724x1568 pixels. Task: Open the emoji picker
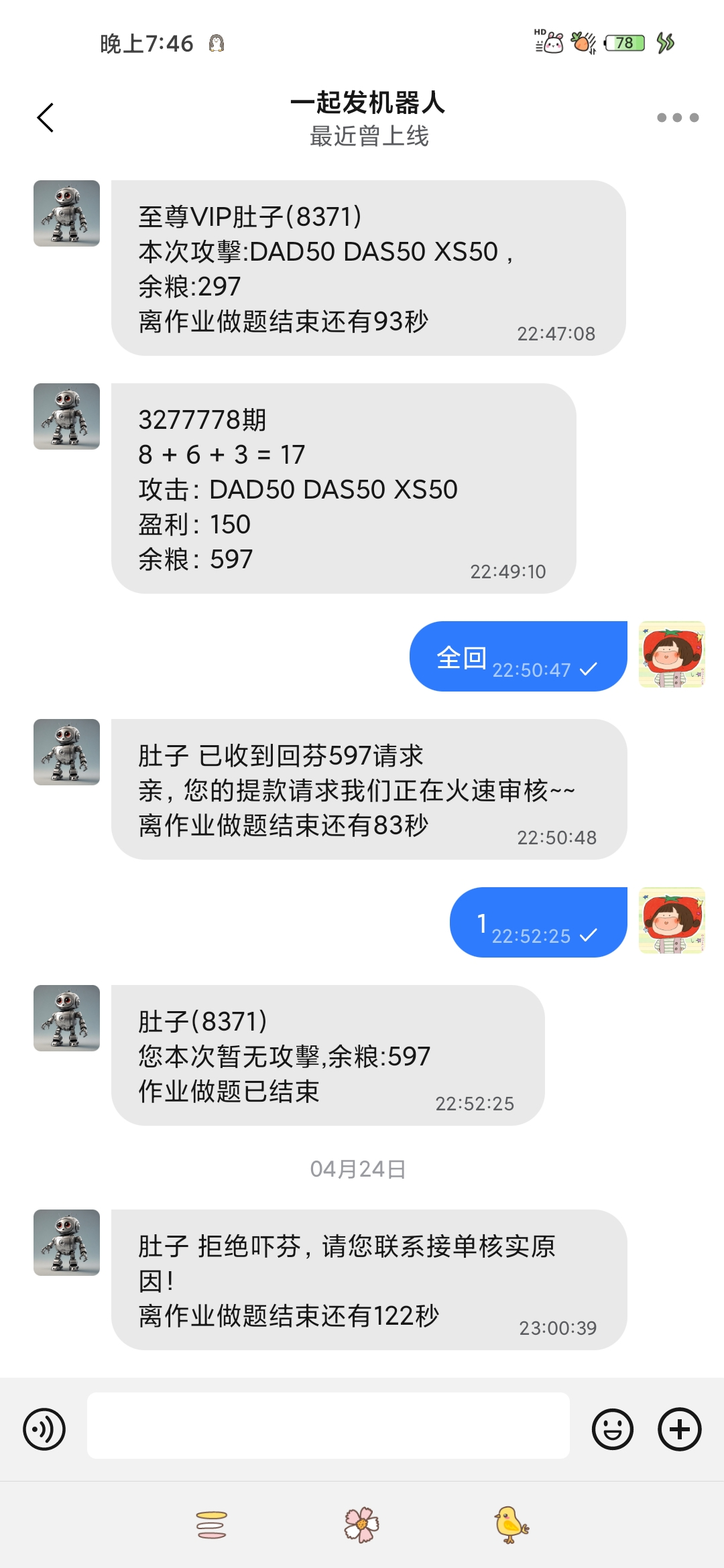(612, 1429)
